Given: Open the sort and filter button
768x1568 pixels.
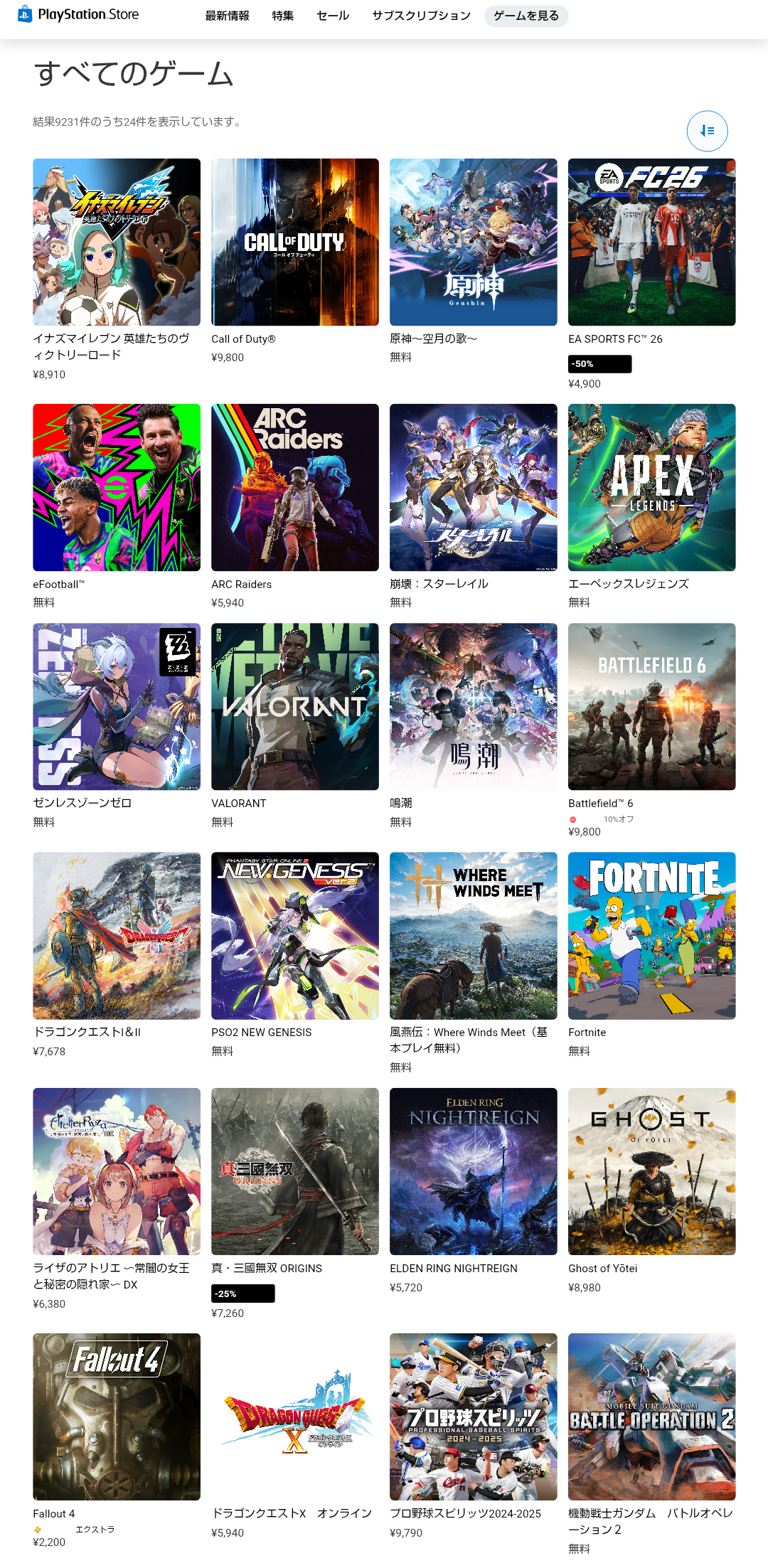Looking at the screenshot, I should coord(707,131).
